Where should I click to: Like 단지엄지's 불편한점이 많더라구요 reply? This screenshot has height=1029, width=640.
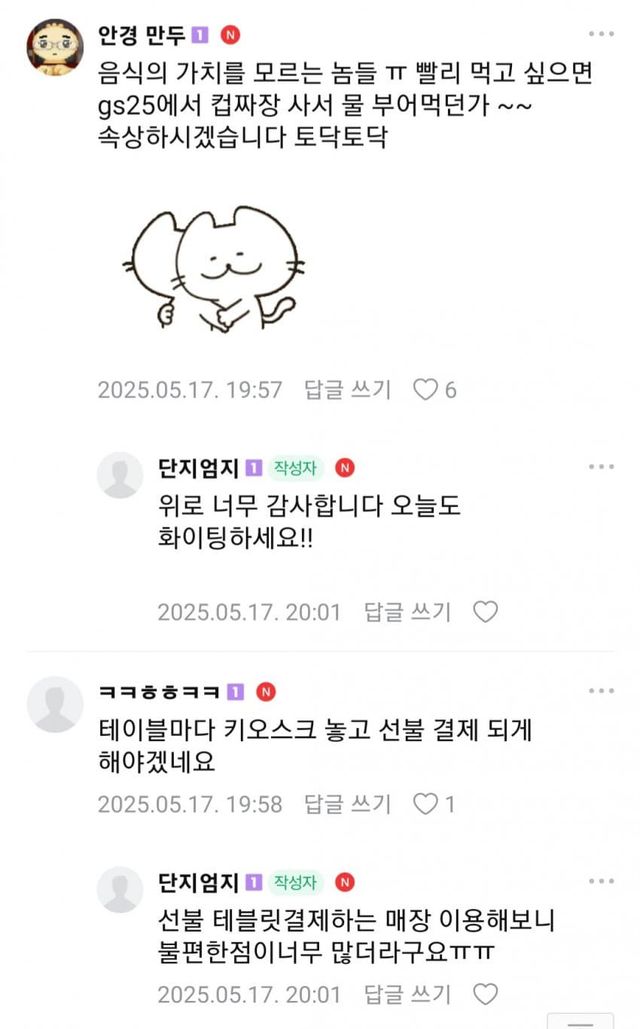tap(485, 995)
